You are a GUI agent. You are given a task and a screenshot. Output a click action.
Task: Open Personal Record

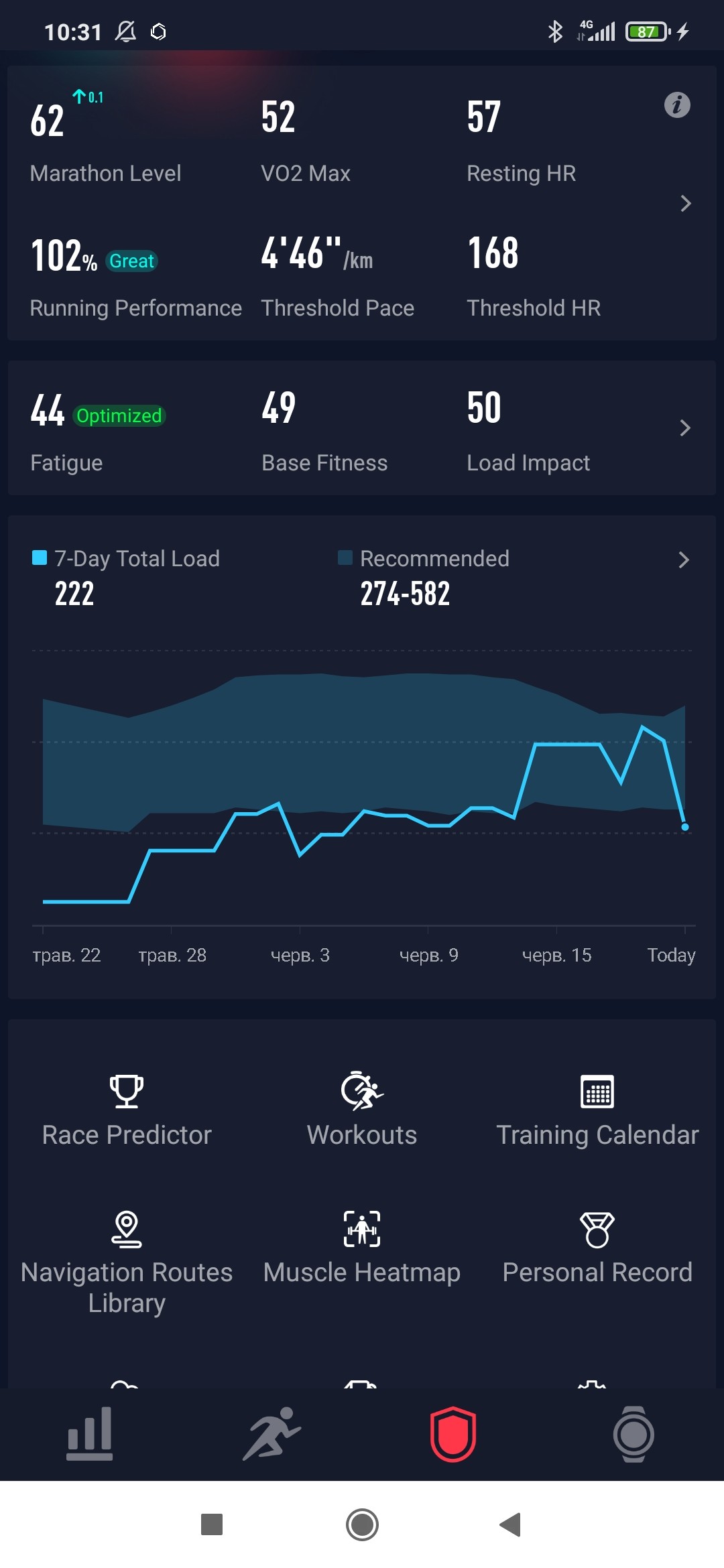[597, 1248]
